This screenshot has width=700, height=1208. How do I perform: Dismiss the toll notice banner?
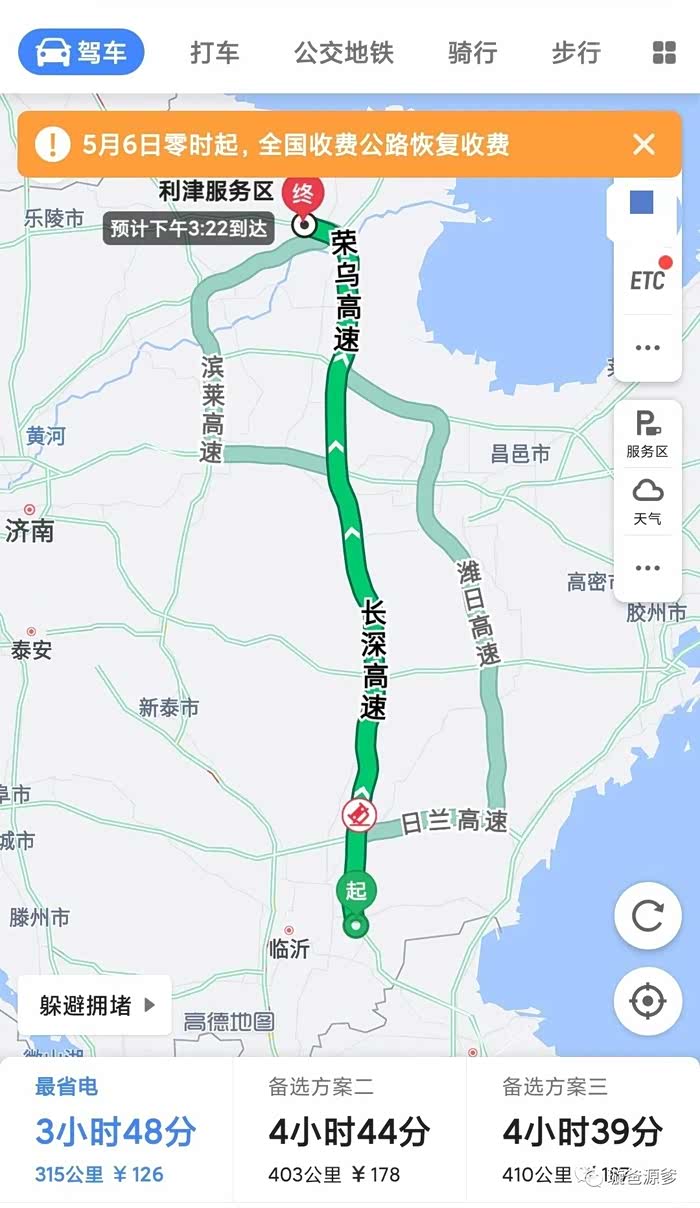[x=644, y=144]
